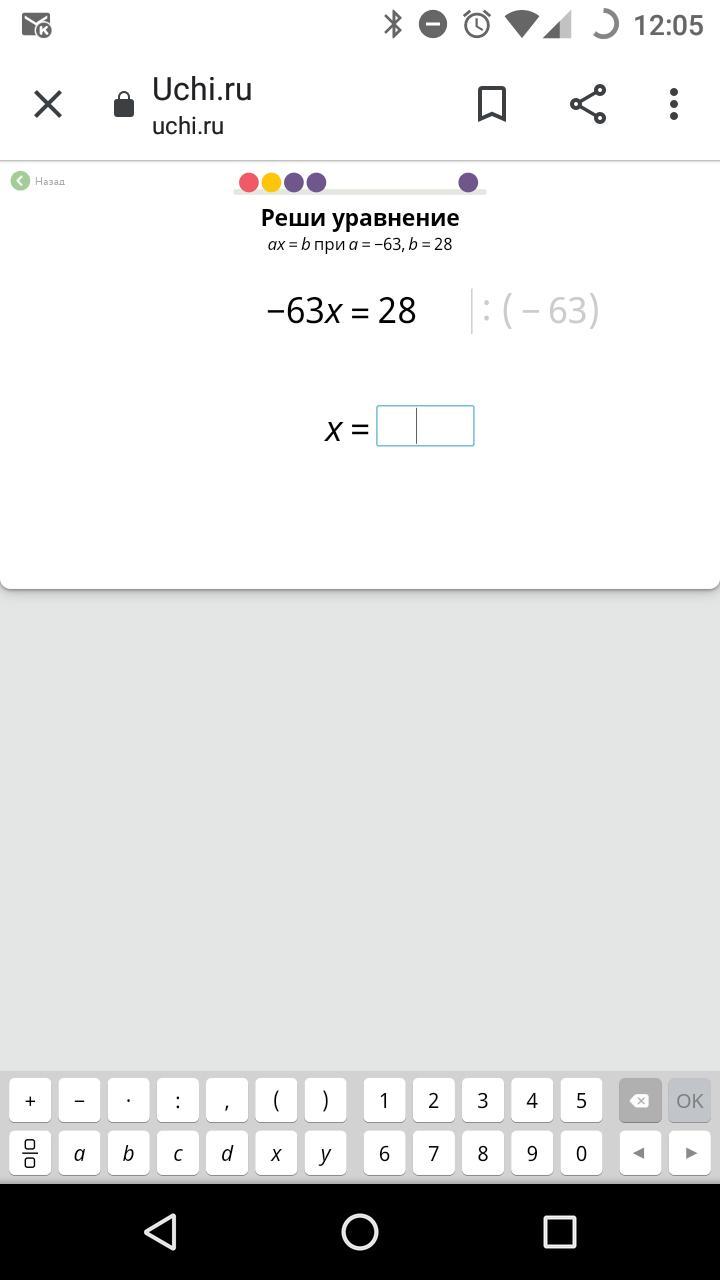Open the browser overflow menu

coord(674,104)
